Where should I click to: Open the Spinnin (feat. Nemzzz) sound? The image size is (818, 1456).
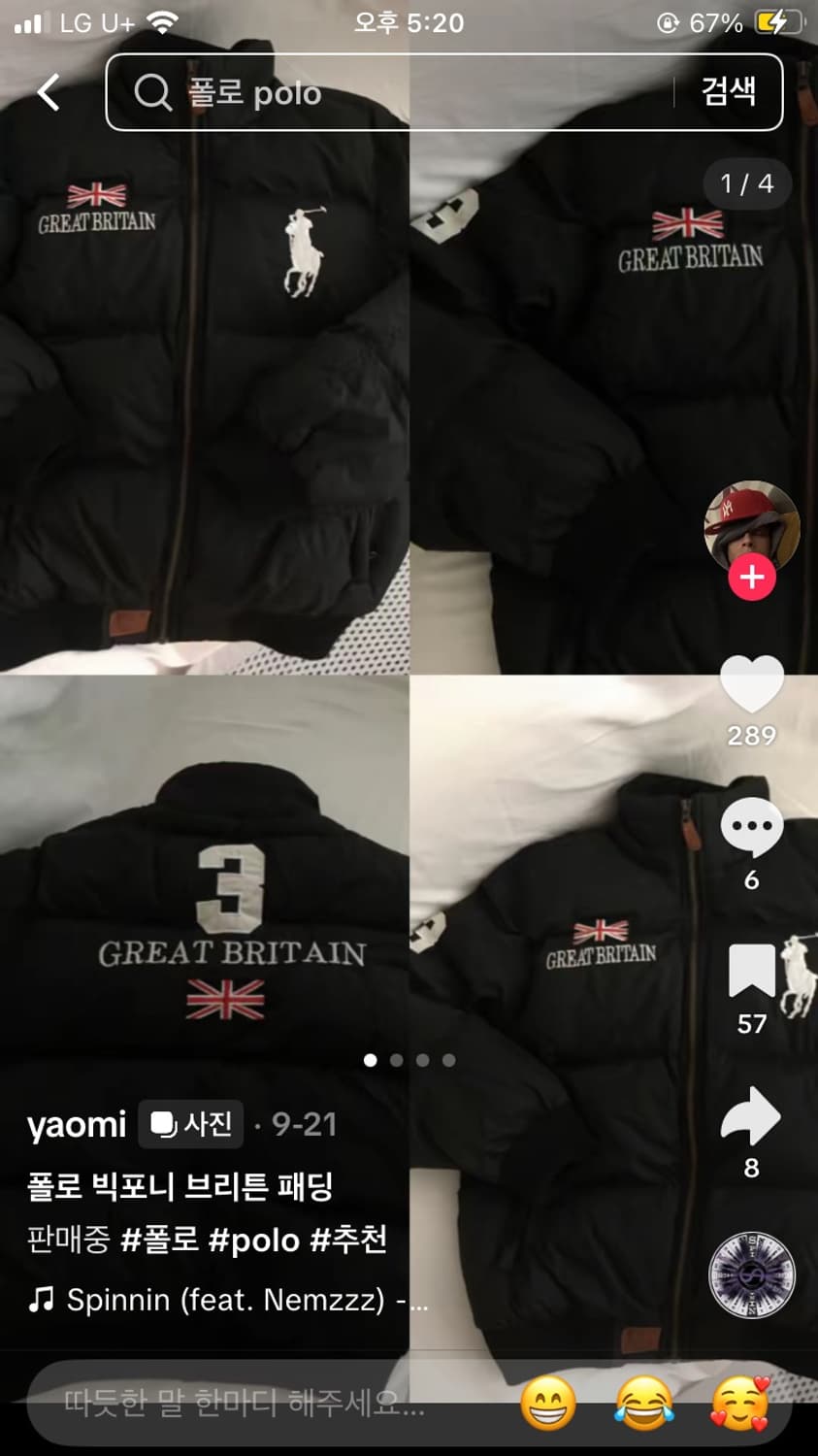pos(233,1300)
